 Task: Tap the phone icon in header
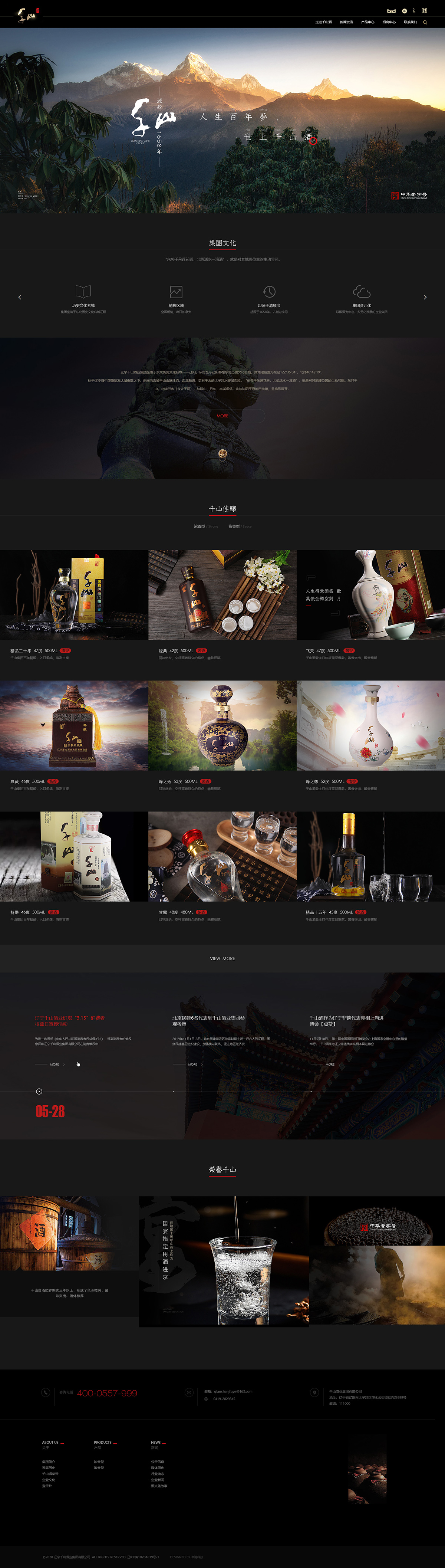tap(414, 11)
